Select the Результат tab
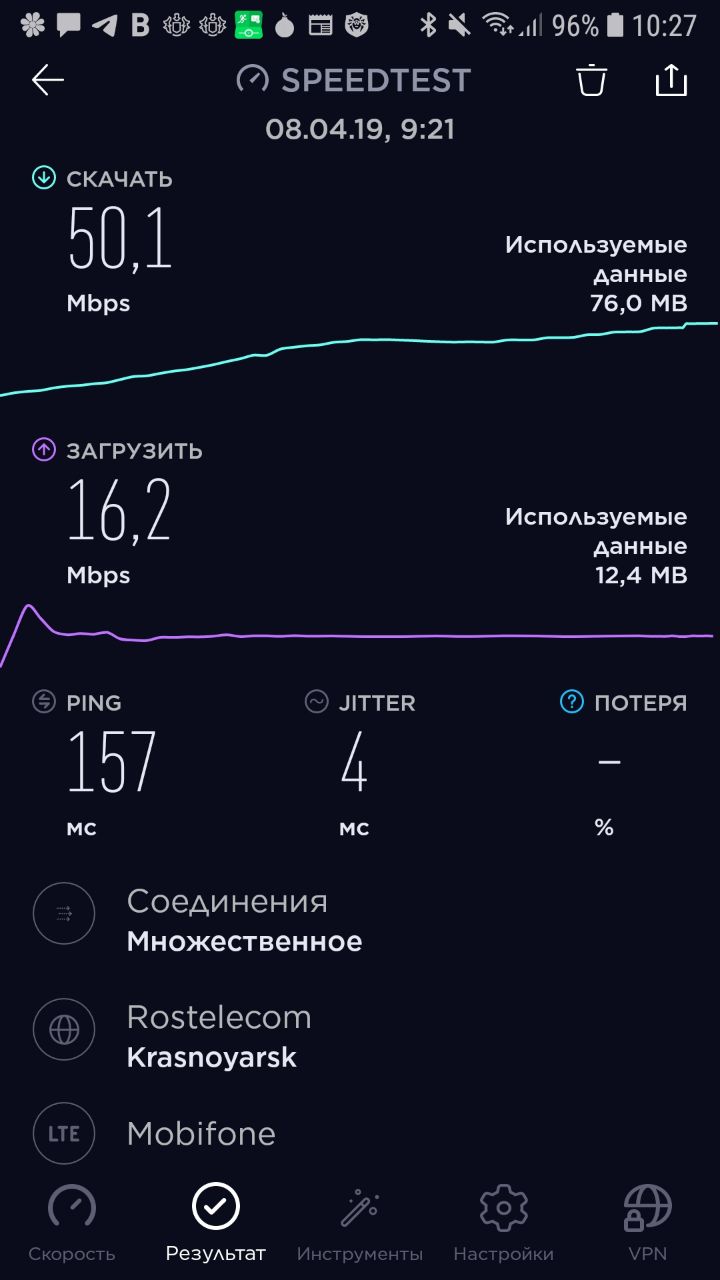 (216, 1223)
